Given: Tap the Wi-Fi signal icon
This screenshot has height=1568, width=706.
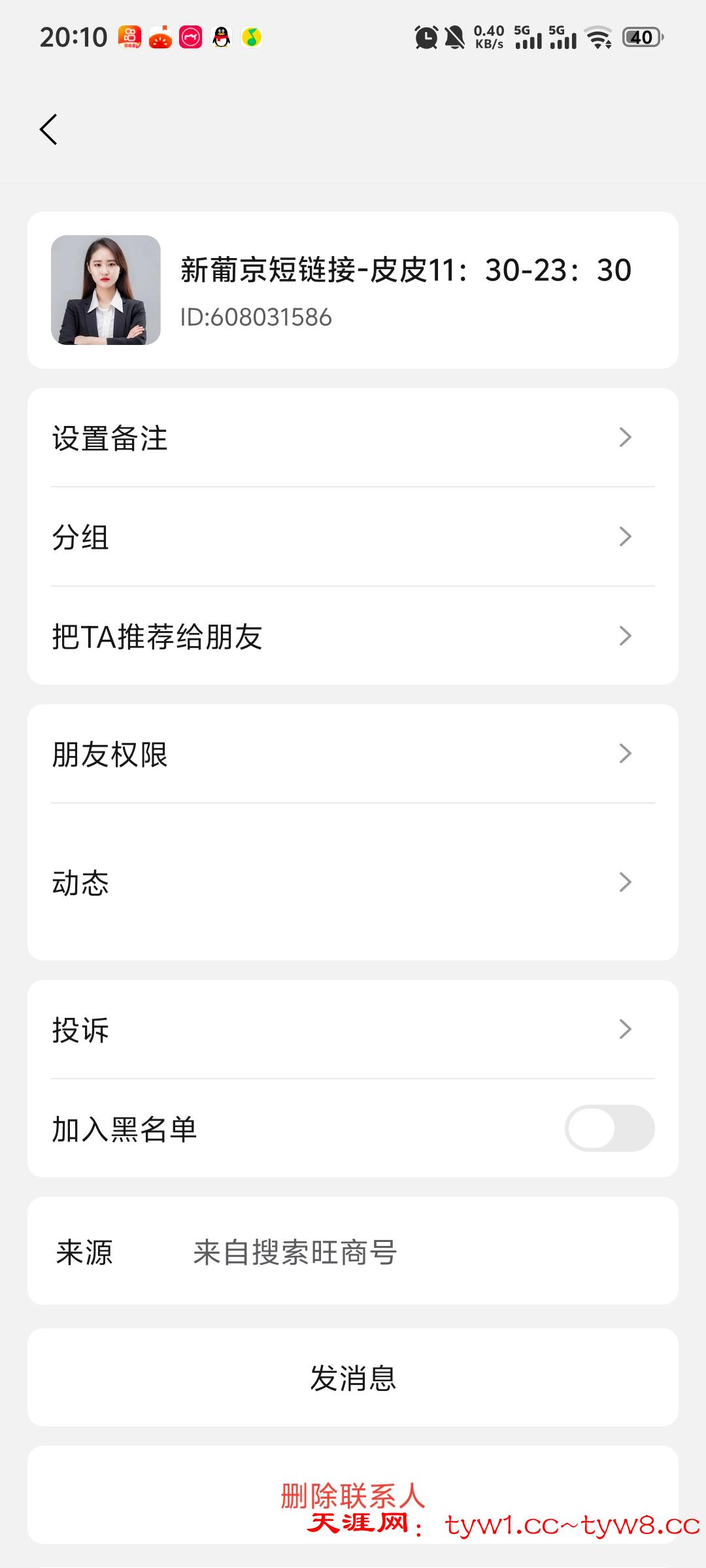Looking at the screenshot, I should coord(599,37).
